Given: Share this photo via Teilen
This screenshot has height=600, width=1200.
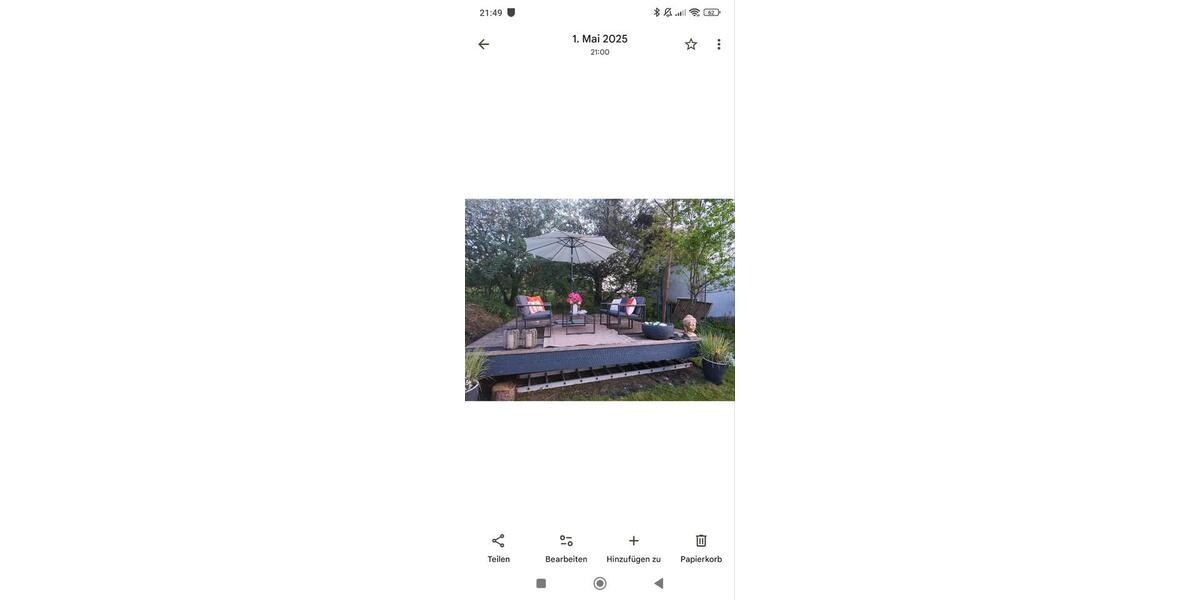Looking at the screenshot, I should click(x=498, y=547).
